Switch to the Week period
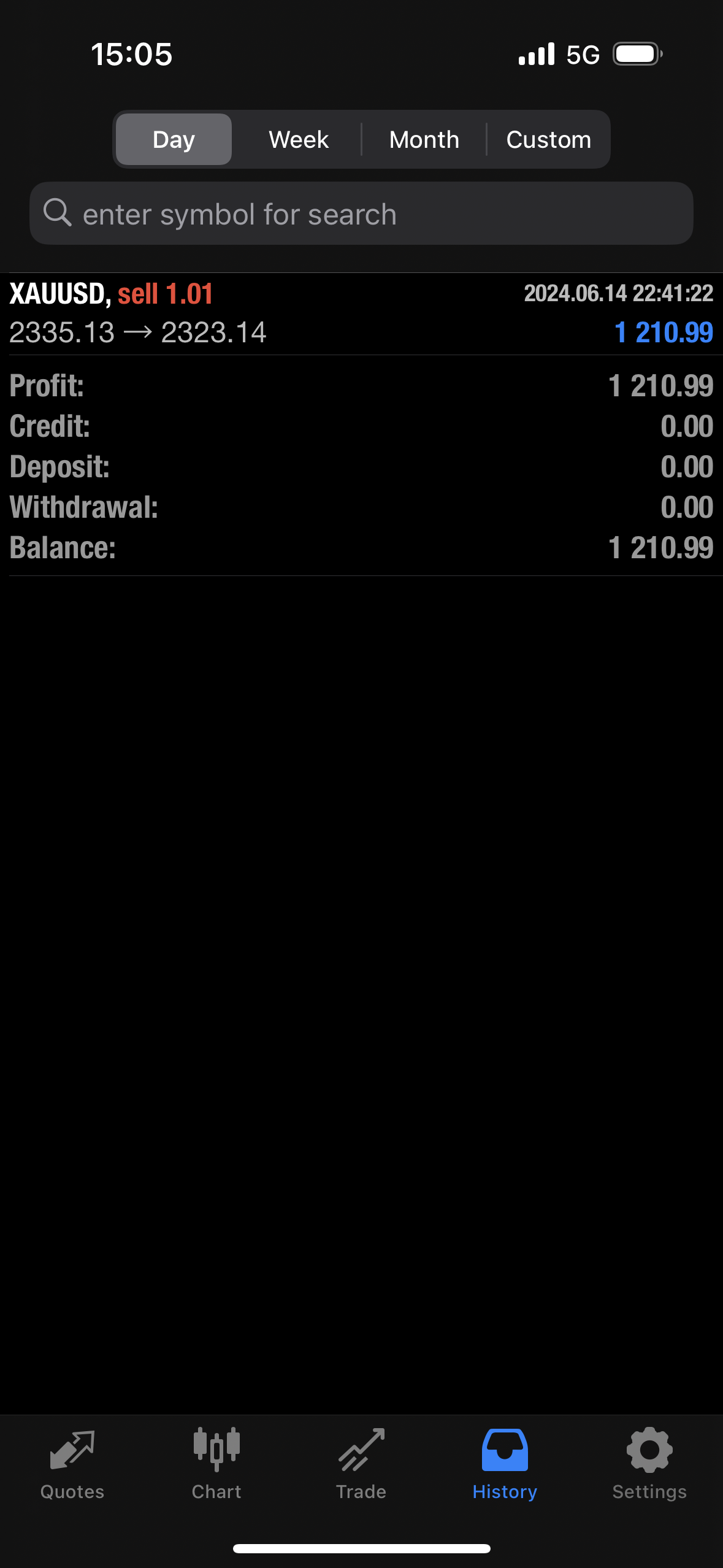723x1568 pixels. click(x=299, y=139)
